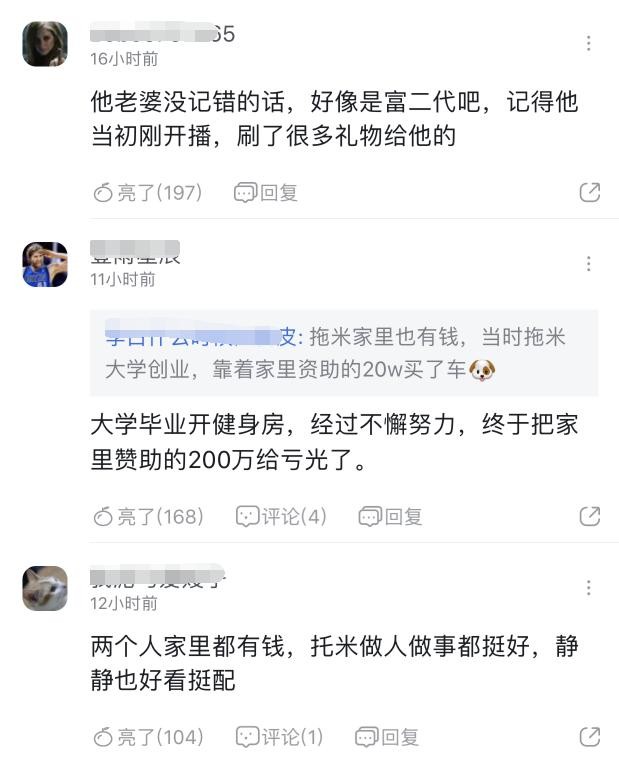Like the comment with 亮了(168)

coord(148,516)
